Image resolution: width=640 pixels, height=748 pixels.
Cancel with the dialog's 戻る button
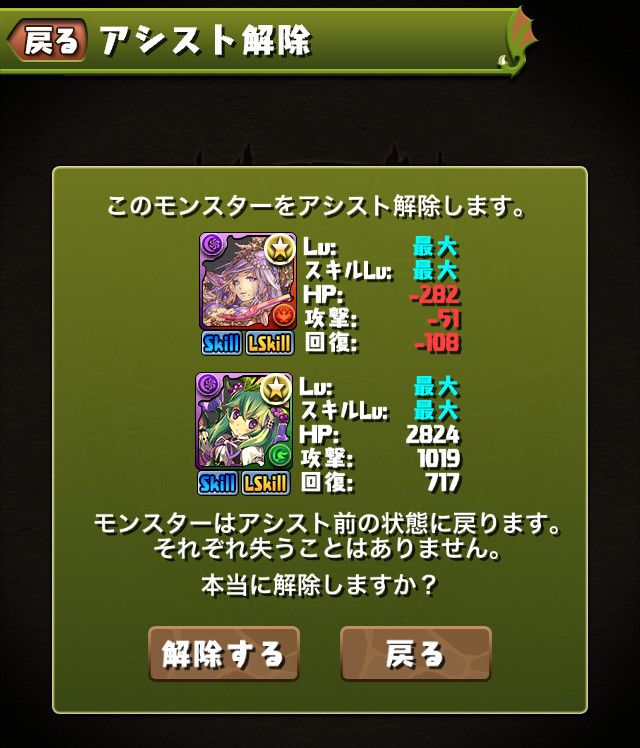416,654
